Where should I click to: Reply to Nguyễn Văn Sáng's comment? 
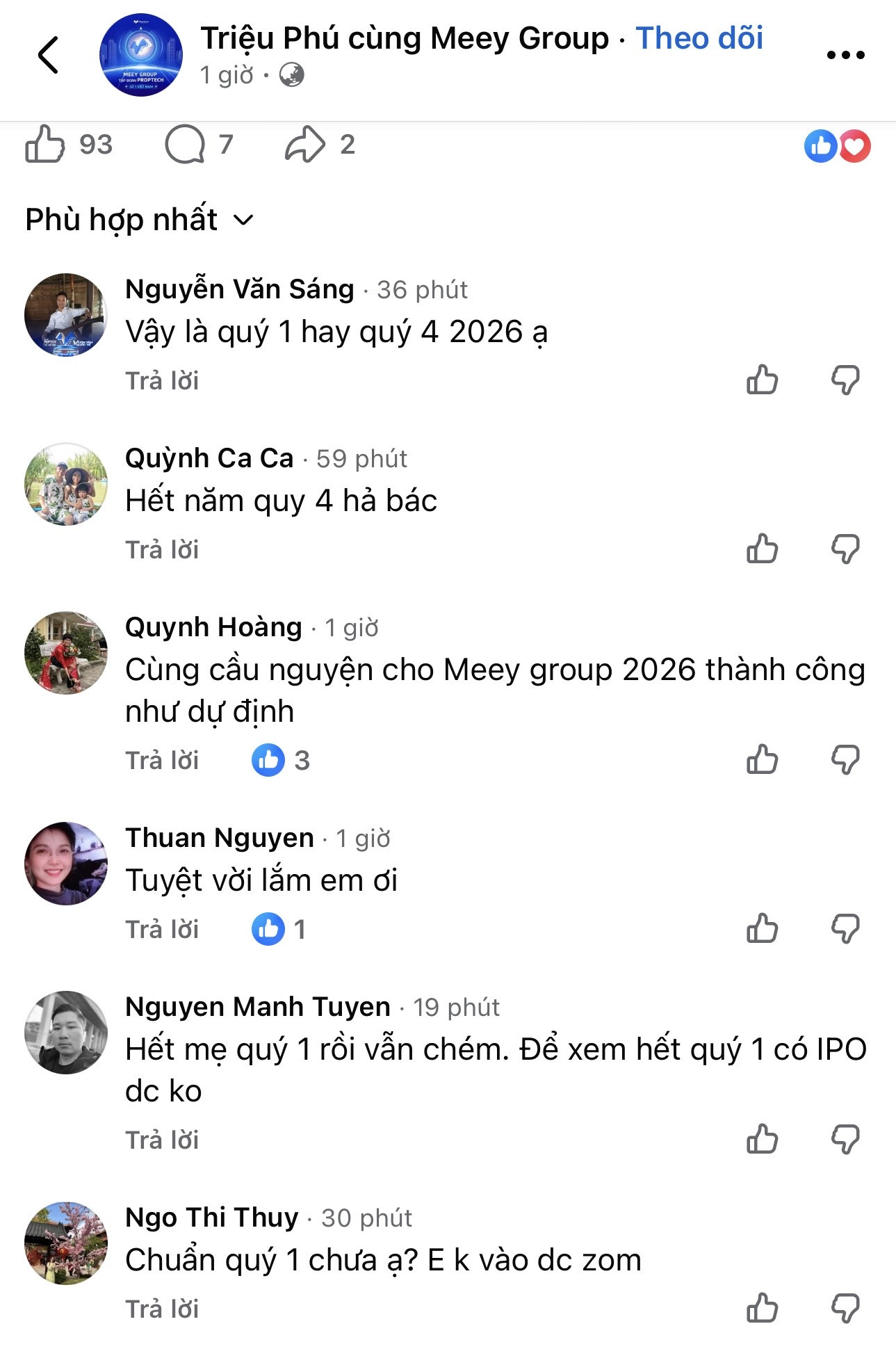pyautogui.click(x=162, y=381)
